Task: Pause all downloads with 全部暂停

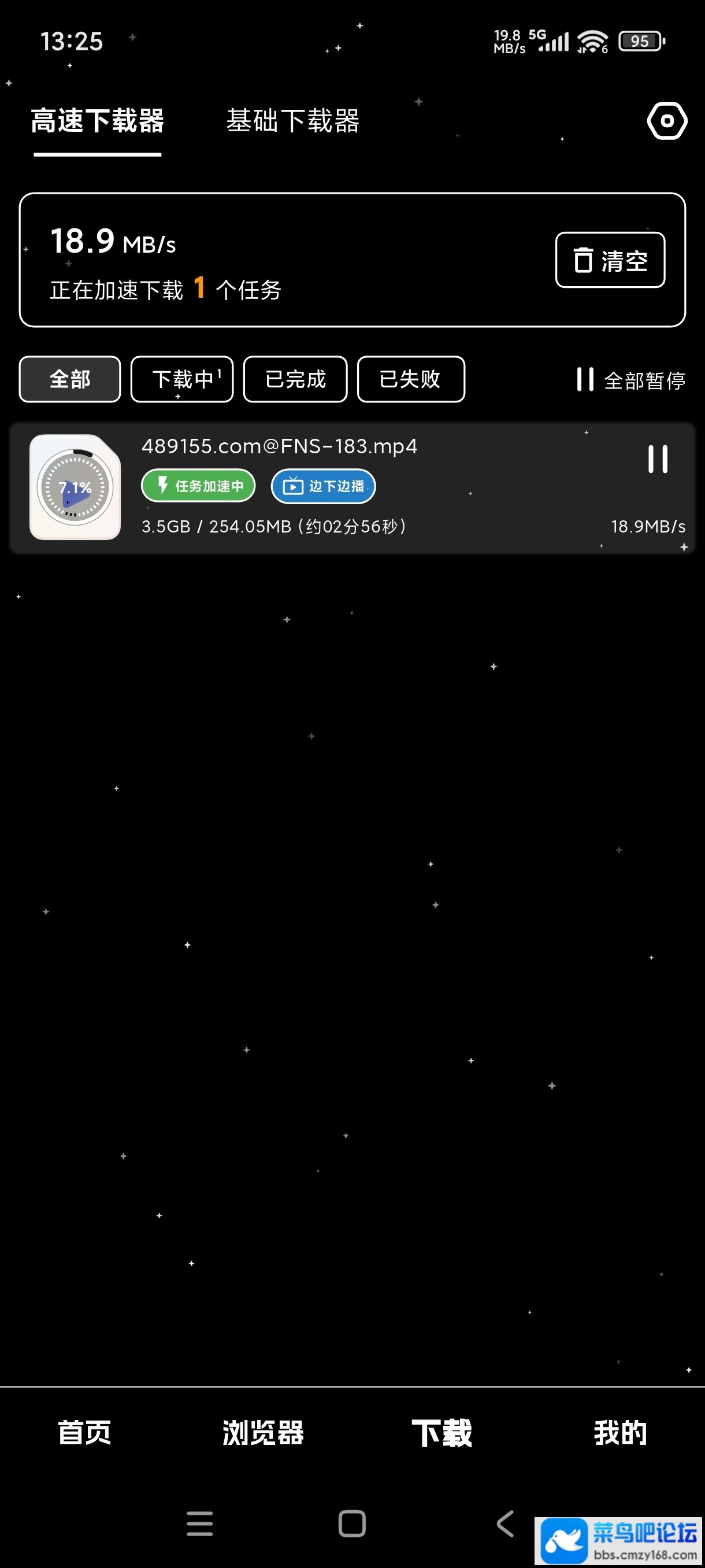Action: coord(631,380)
